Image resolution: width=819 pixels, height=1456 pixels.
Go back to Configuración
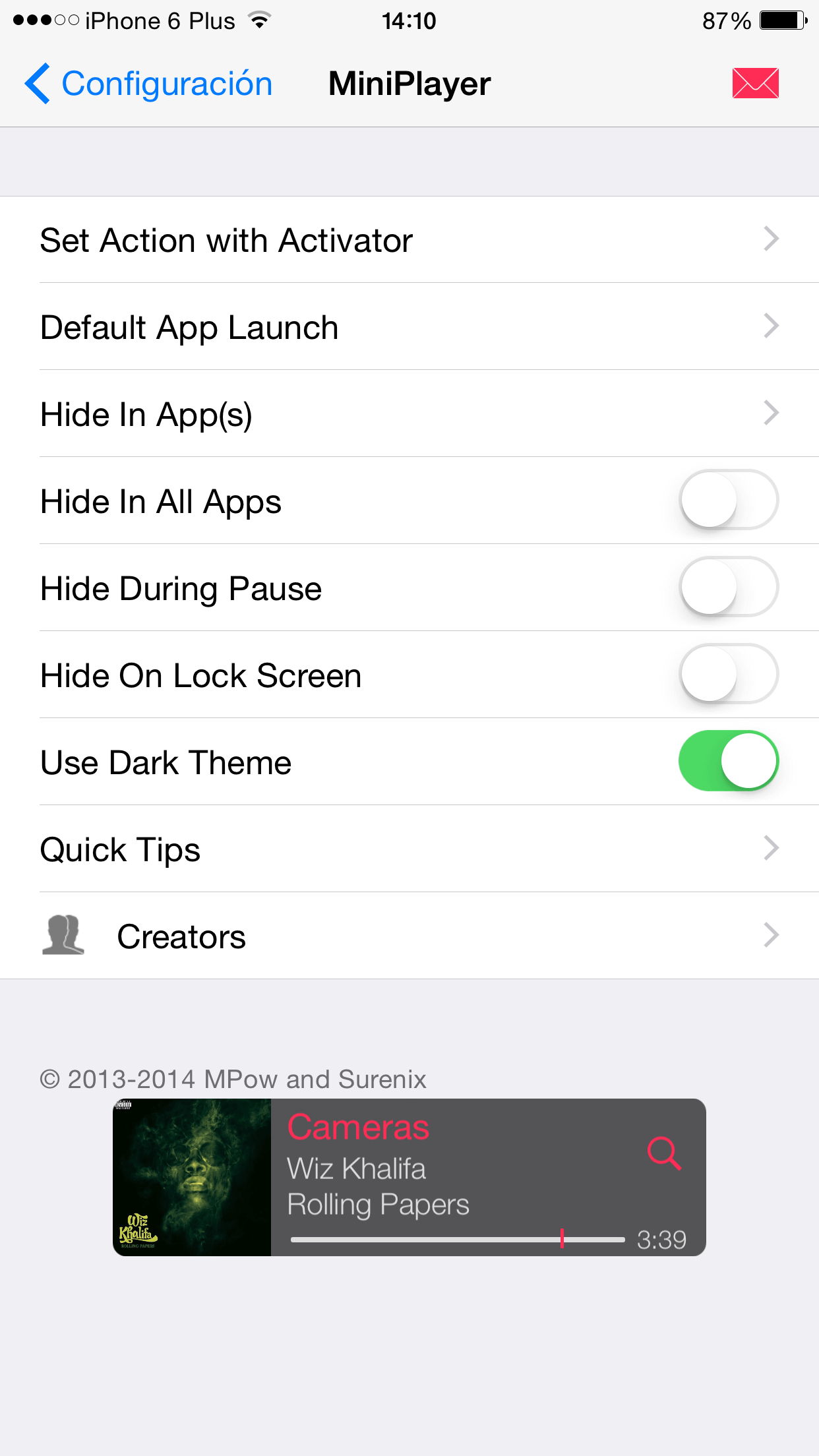149,84
